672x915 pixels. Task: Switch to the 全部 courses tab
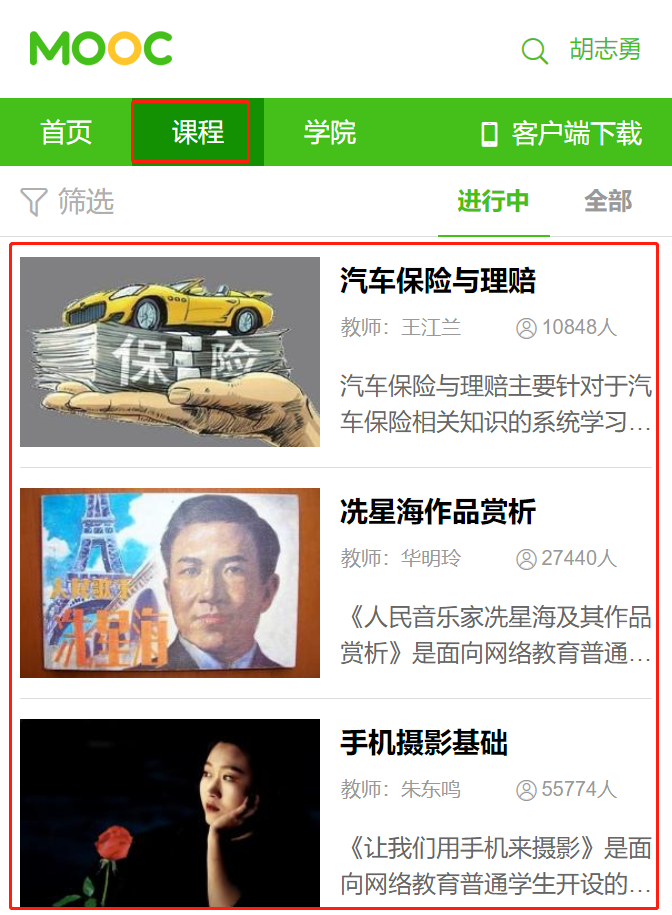click(608, 201)
